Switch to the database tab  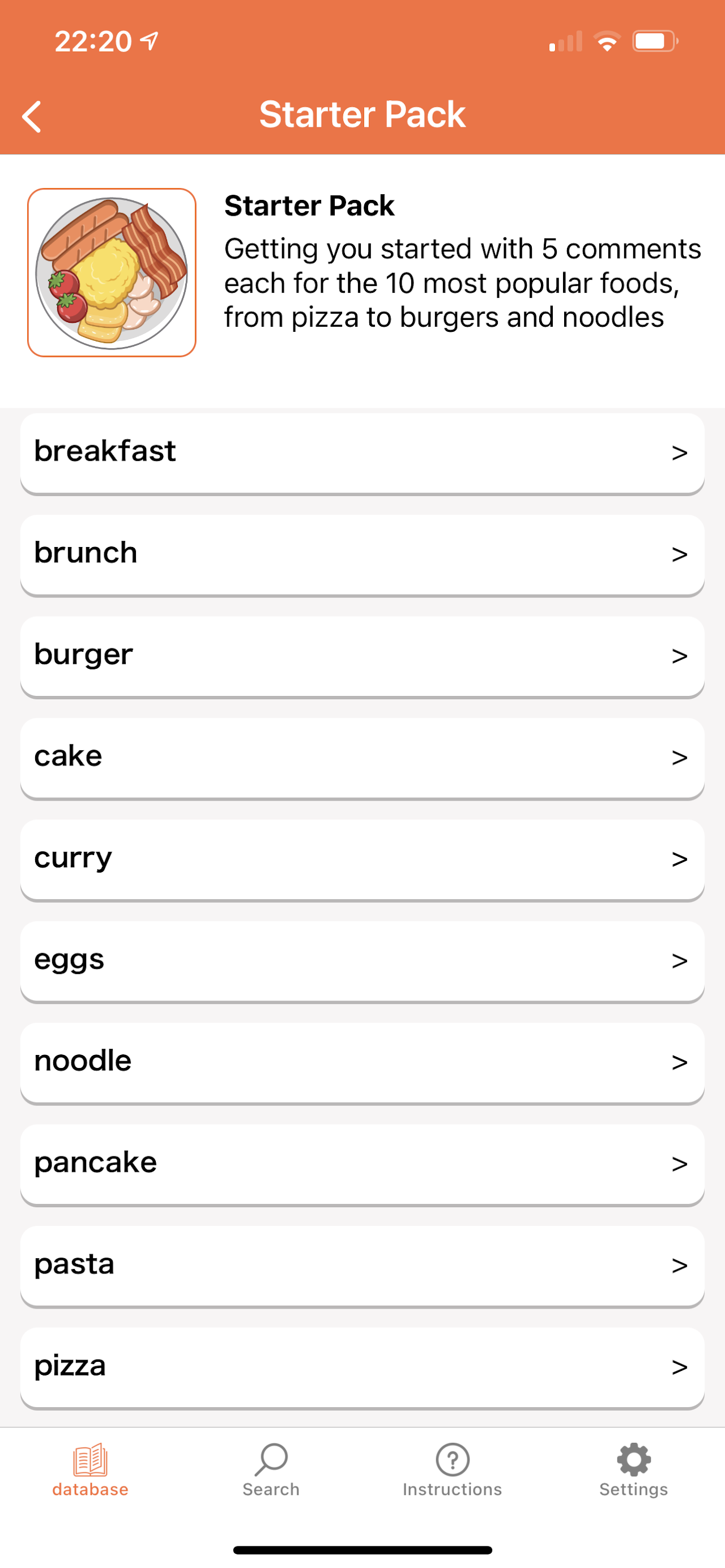tap(90, 1469)
